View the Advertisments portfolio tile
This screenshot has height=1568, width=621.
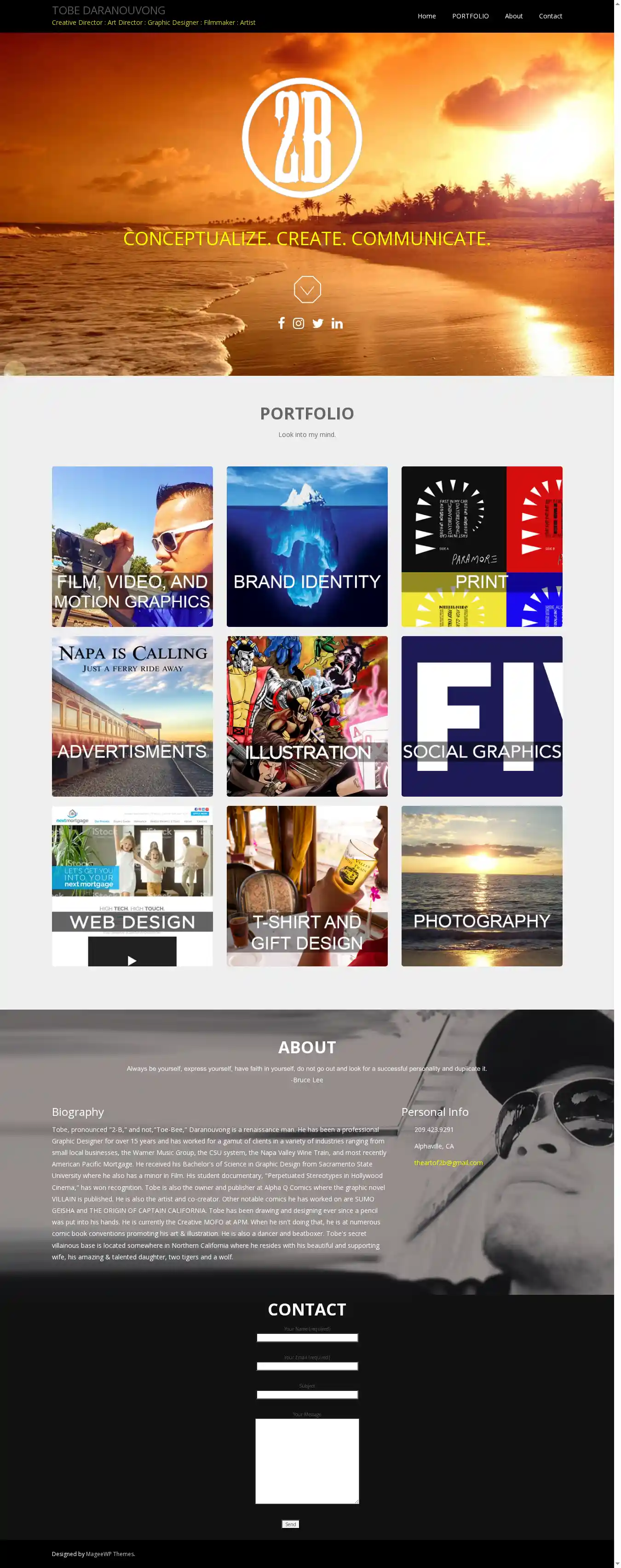coord(132,717)
